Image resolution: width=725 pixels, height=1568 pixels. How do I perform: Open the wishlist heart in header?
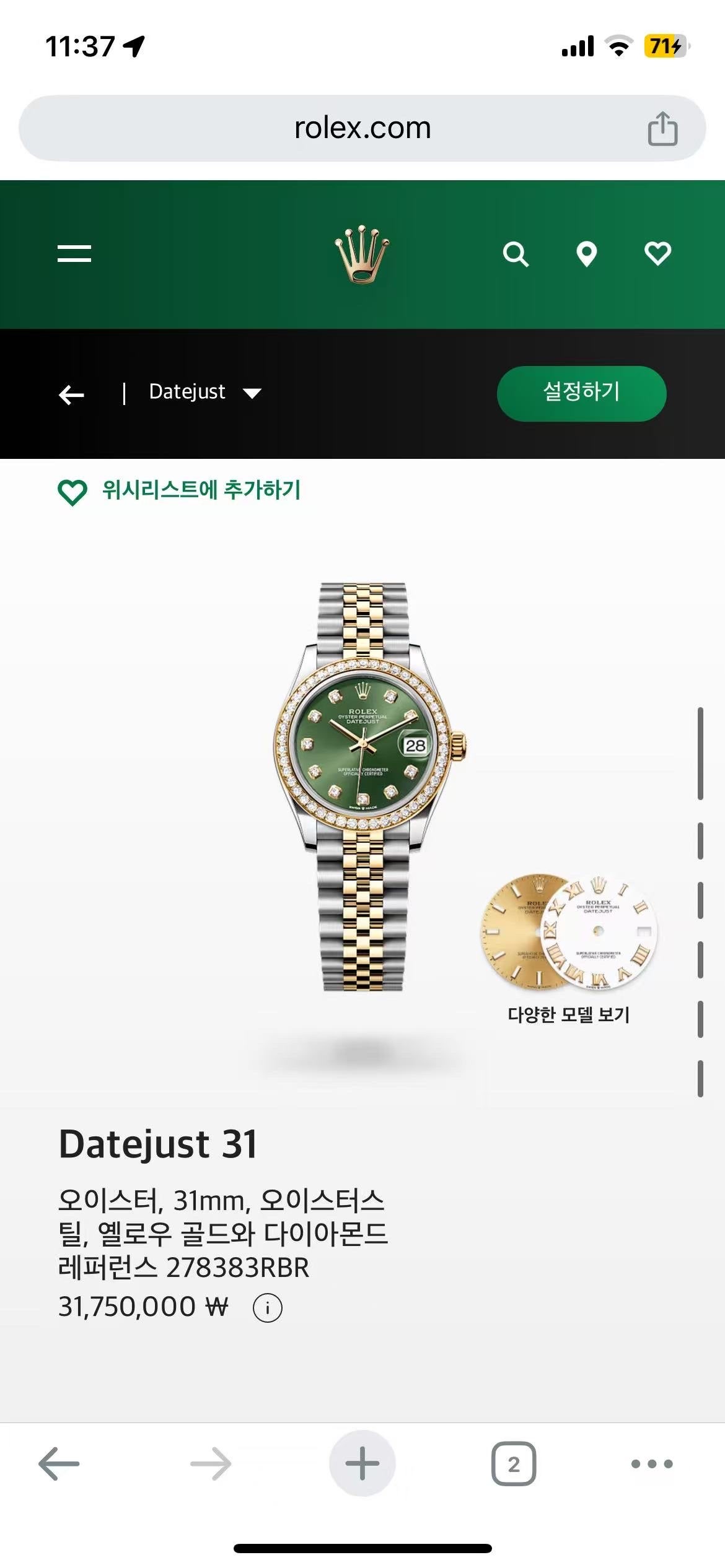click(x=657, y=254)
